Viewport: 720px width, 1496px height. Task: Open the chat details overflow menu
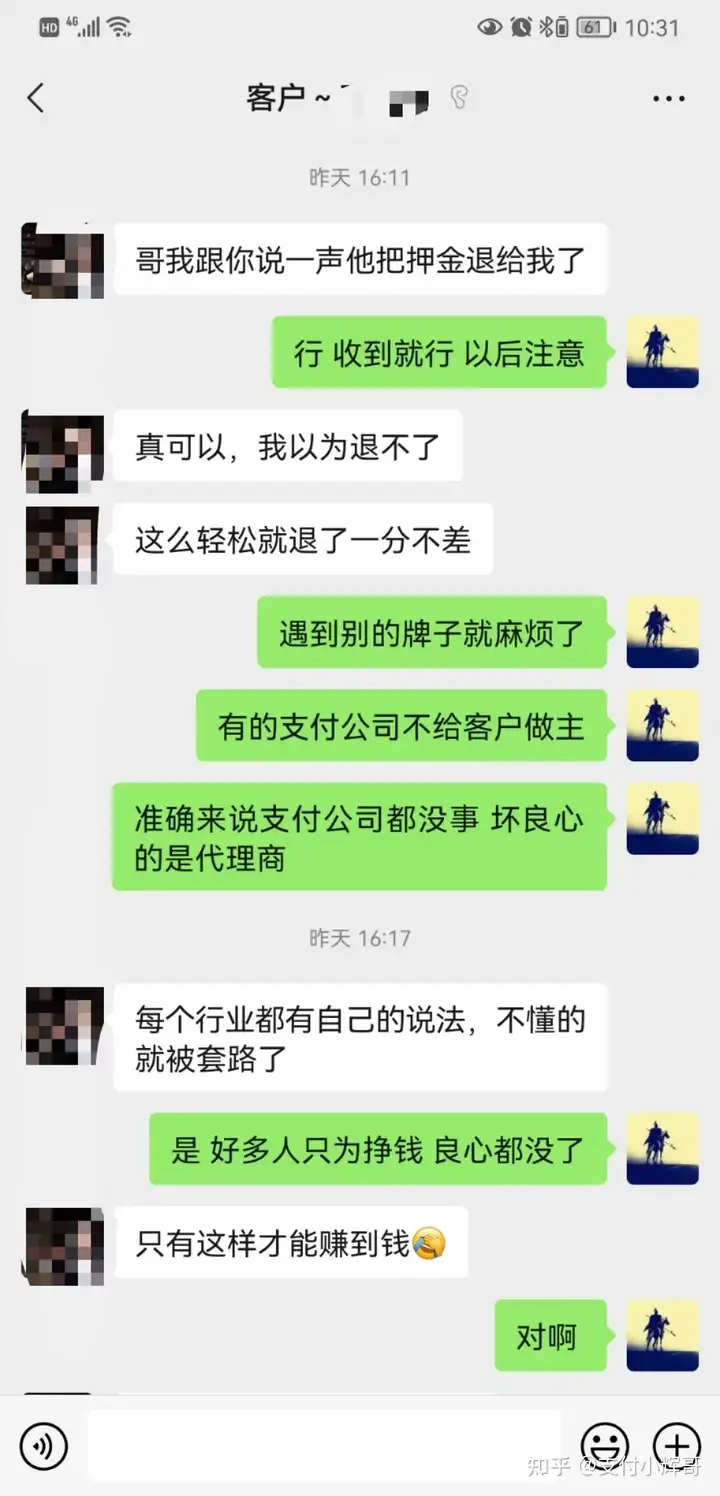[668, 99]
